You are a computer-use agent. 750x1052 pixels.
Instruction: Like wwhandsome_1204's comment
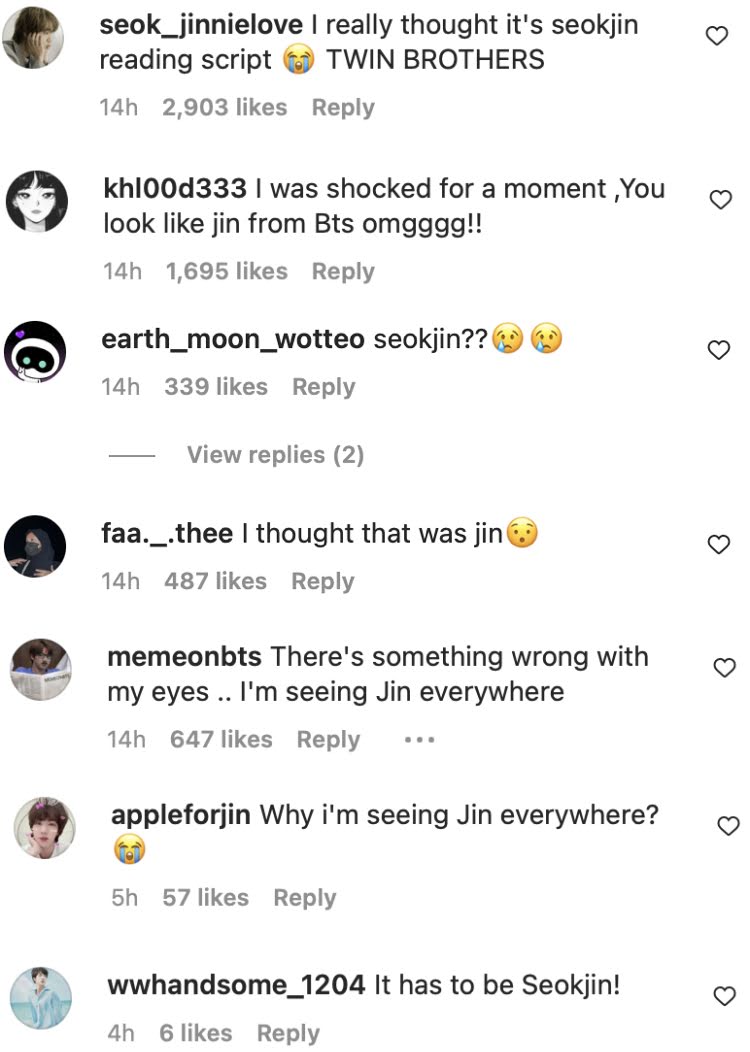(x=725, y=996)
